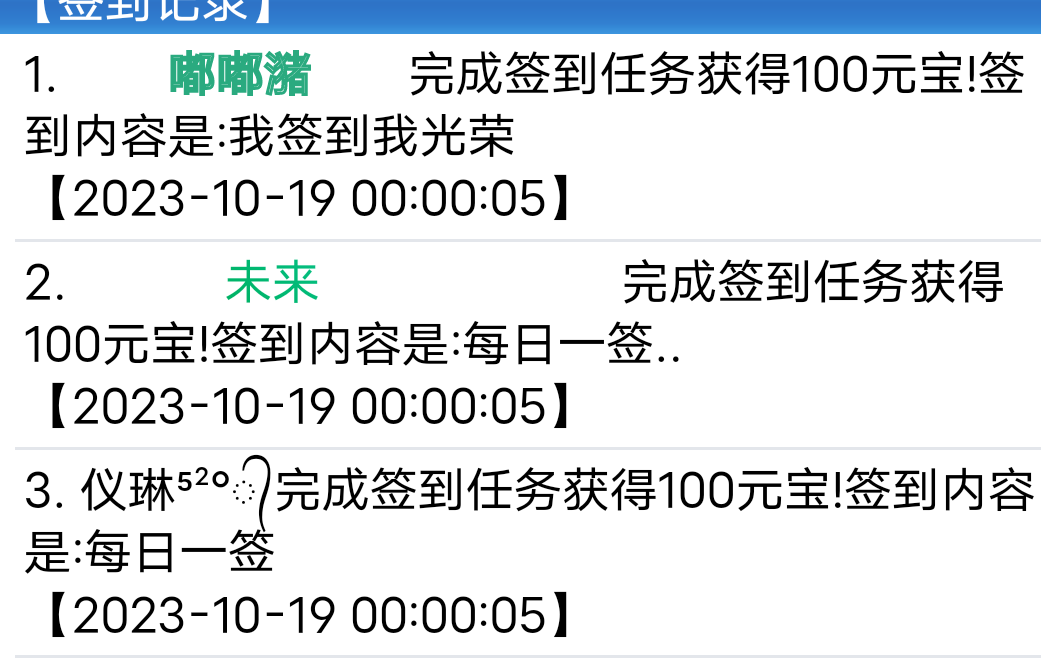Open the profile of user 嘟嘟潴

coord(240,75)
